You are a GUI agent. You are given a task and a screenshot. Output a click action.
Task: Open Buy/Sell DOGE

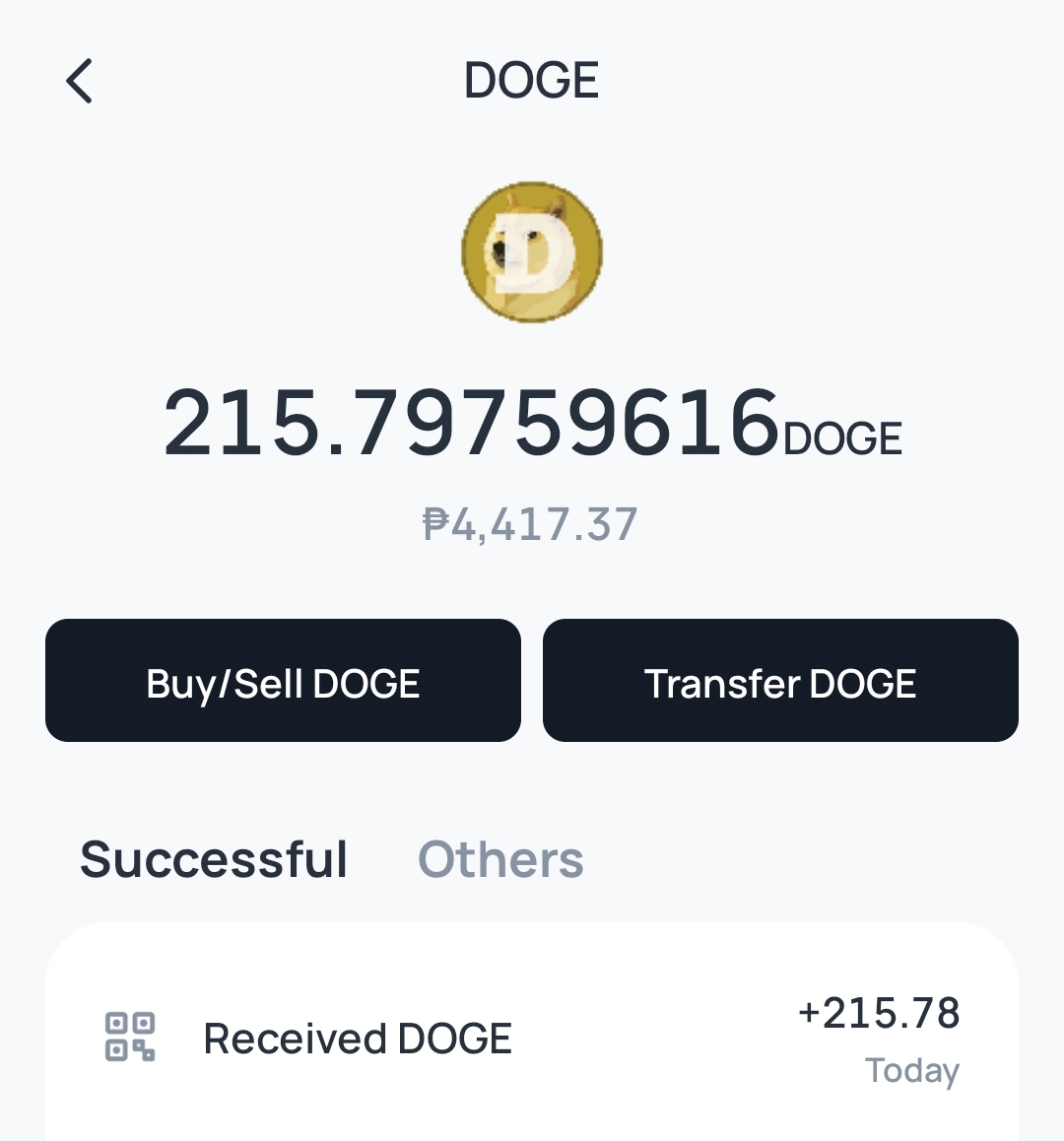point(283,681)
